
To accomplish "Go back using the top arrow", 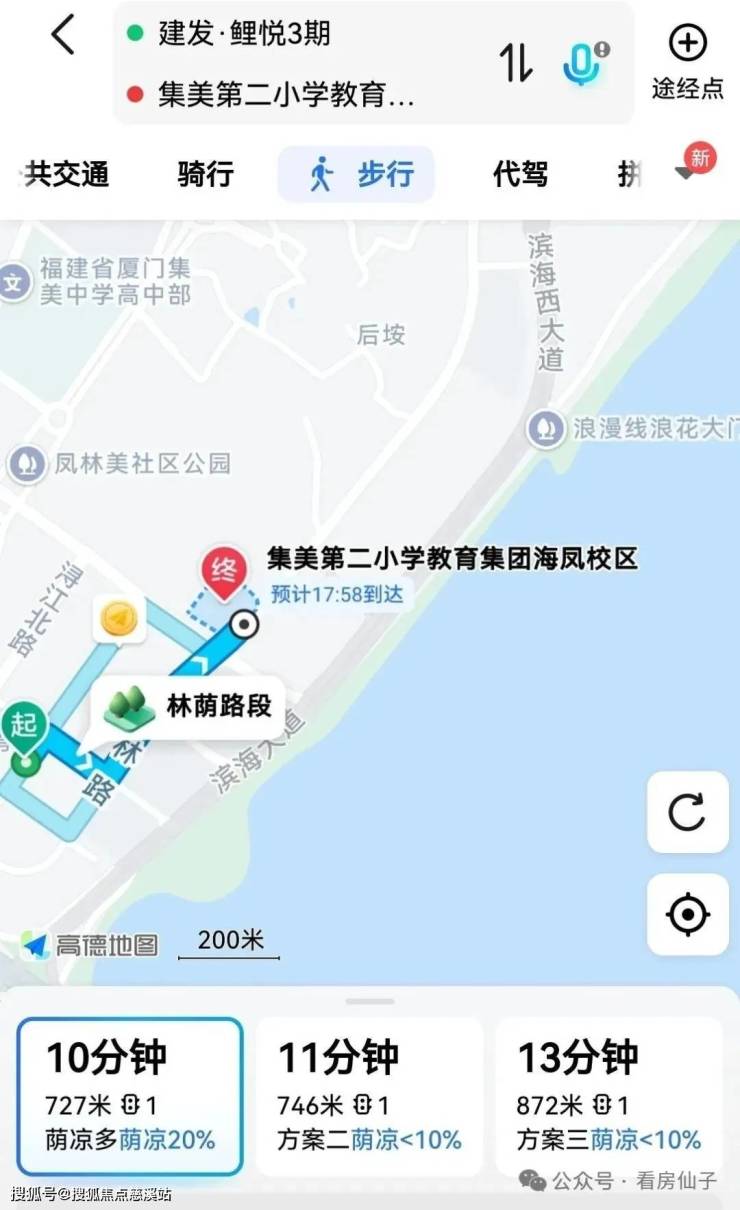I will tap(62, 36).
